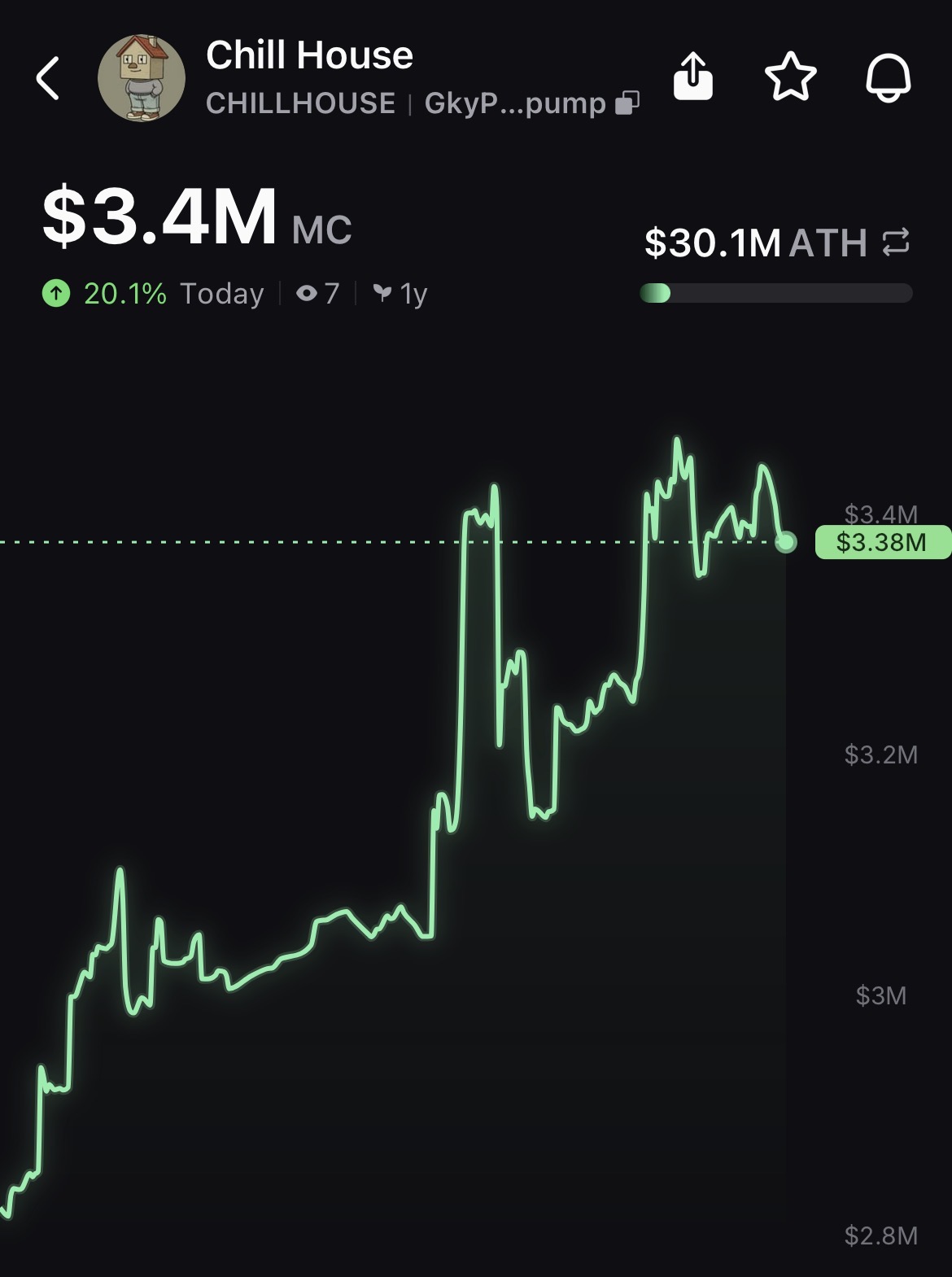This screenshot has width=952, height=1277.
Task: Tap the Chill House token avatar
Action: [x=142, y=78]
